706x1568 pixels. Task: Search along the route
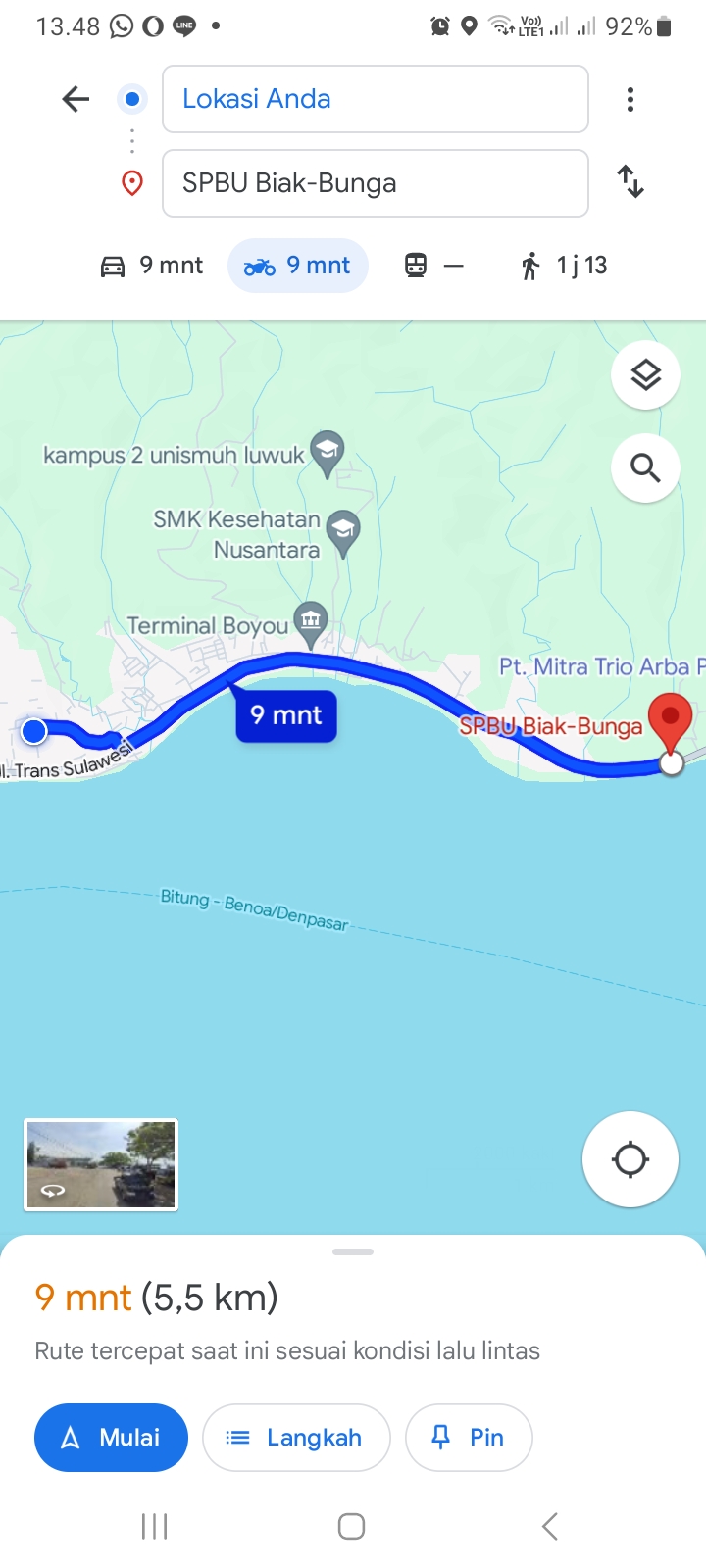(x=645, y=468)
